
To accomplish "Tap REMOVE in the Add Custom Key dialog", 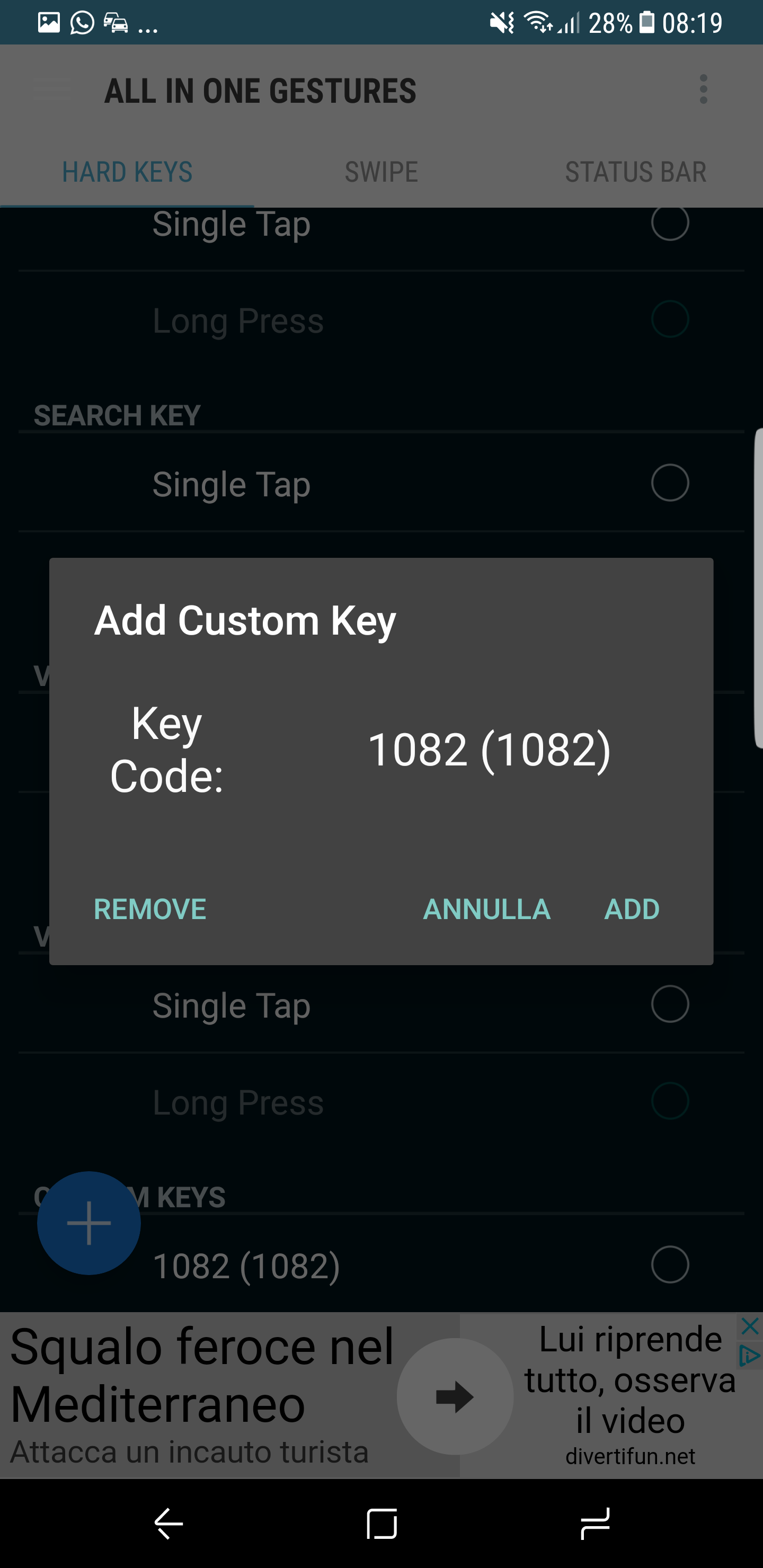I will [x=150, y=910].
